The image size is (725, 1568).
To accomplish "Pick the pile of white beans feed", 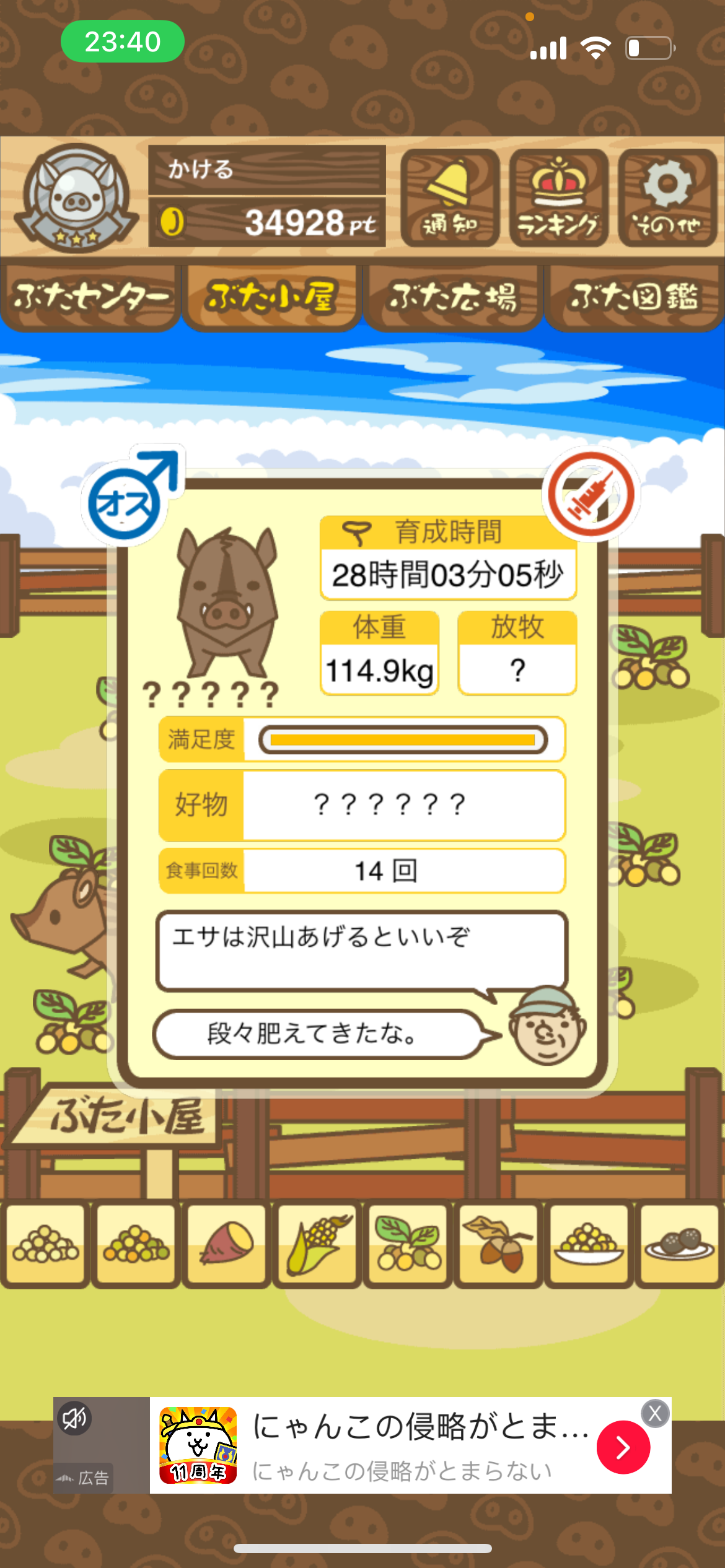I will 45,1244.
